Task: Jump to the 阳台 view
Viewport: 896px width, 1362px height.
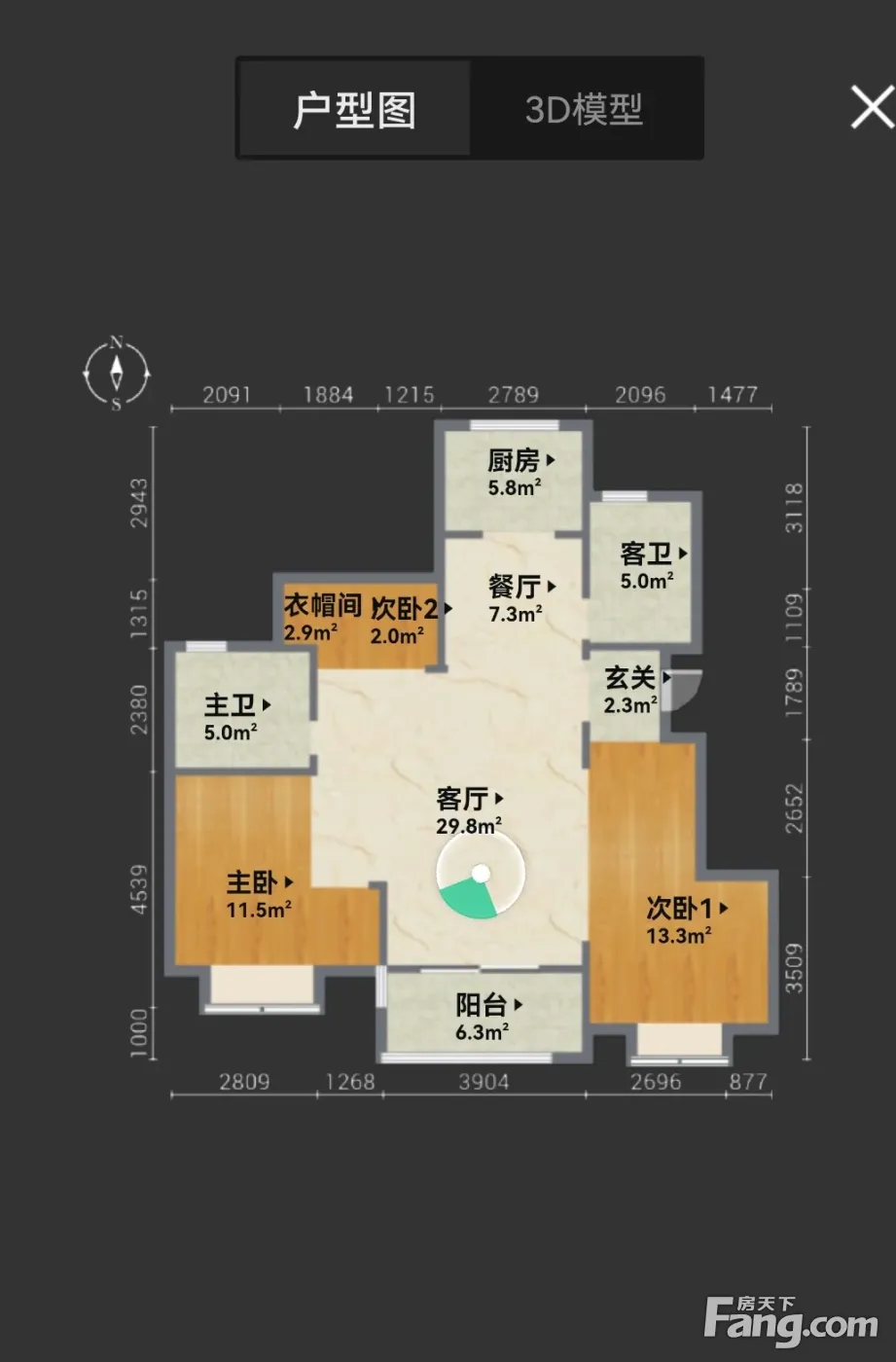Action: pos(489,1005)
